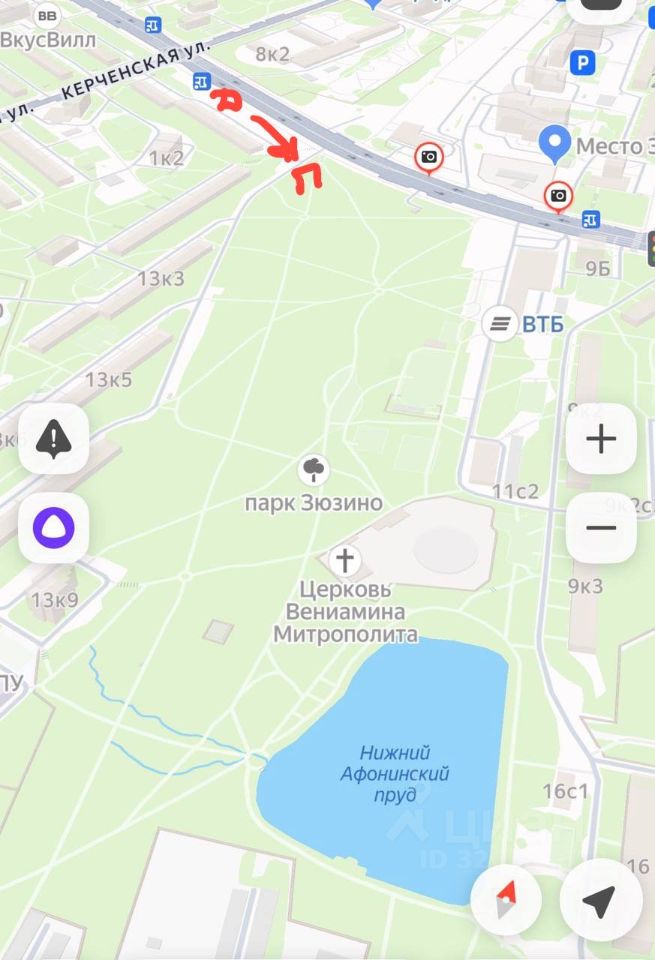Image resolution: width=655 pixels, height=960 pixels.
Task: Center the map on my location
Action: pyautogui.click(x=599, y=900)
